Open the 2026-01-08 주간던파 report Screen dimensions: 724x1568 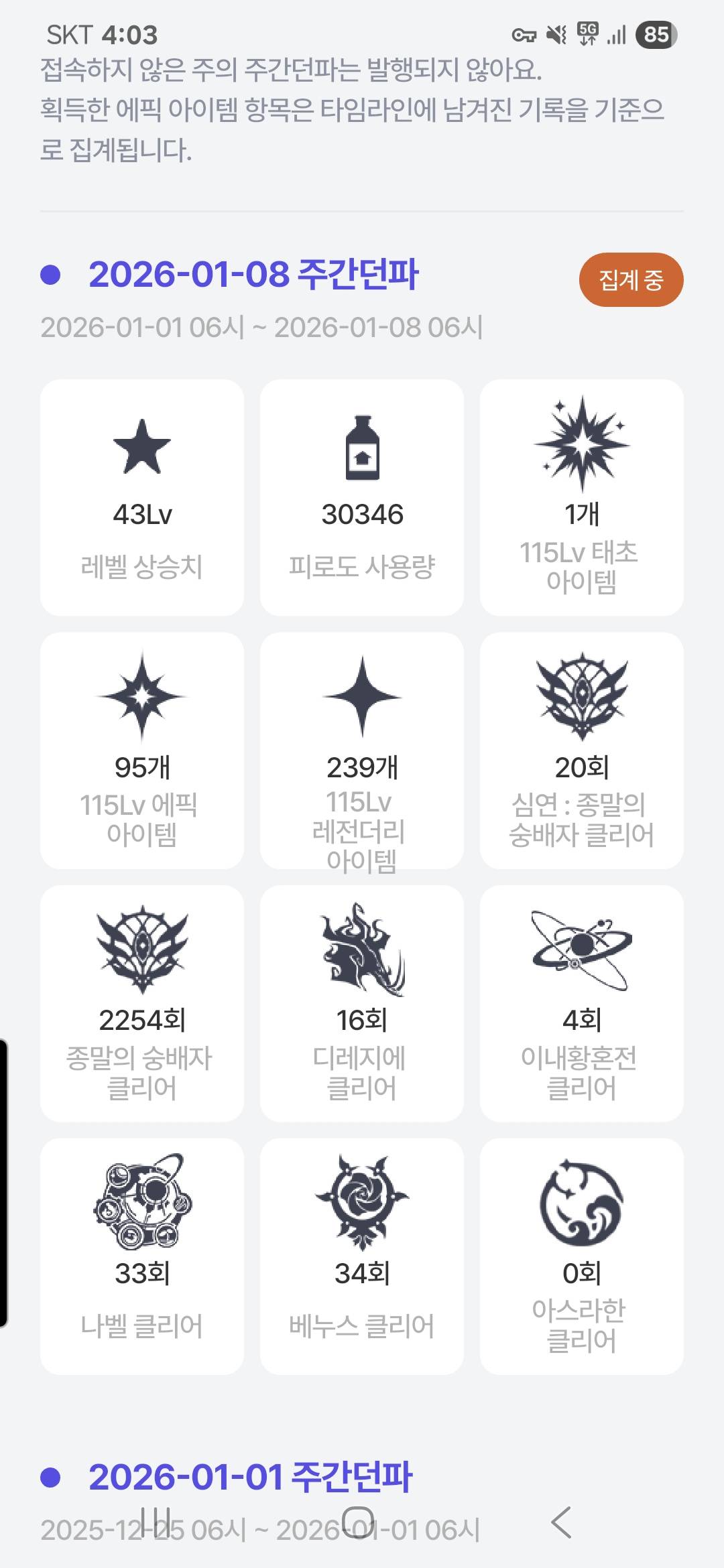click(253, 275)
